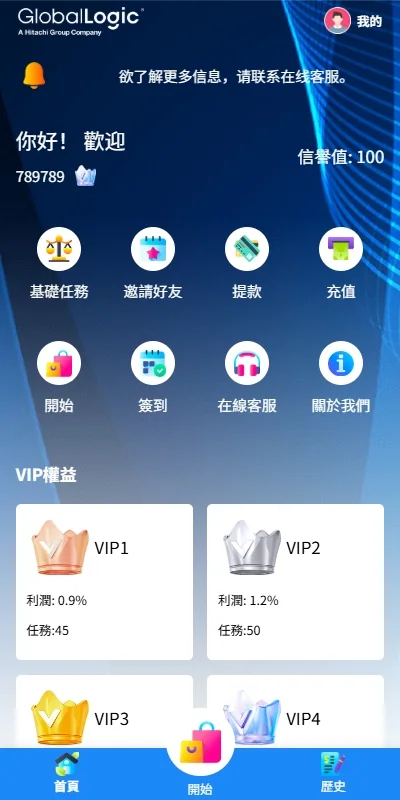Open 充值 recharge
This screenshot has width=400, height=800.
(341, 263)
